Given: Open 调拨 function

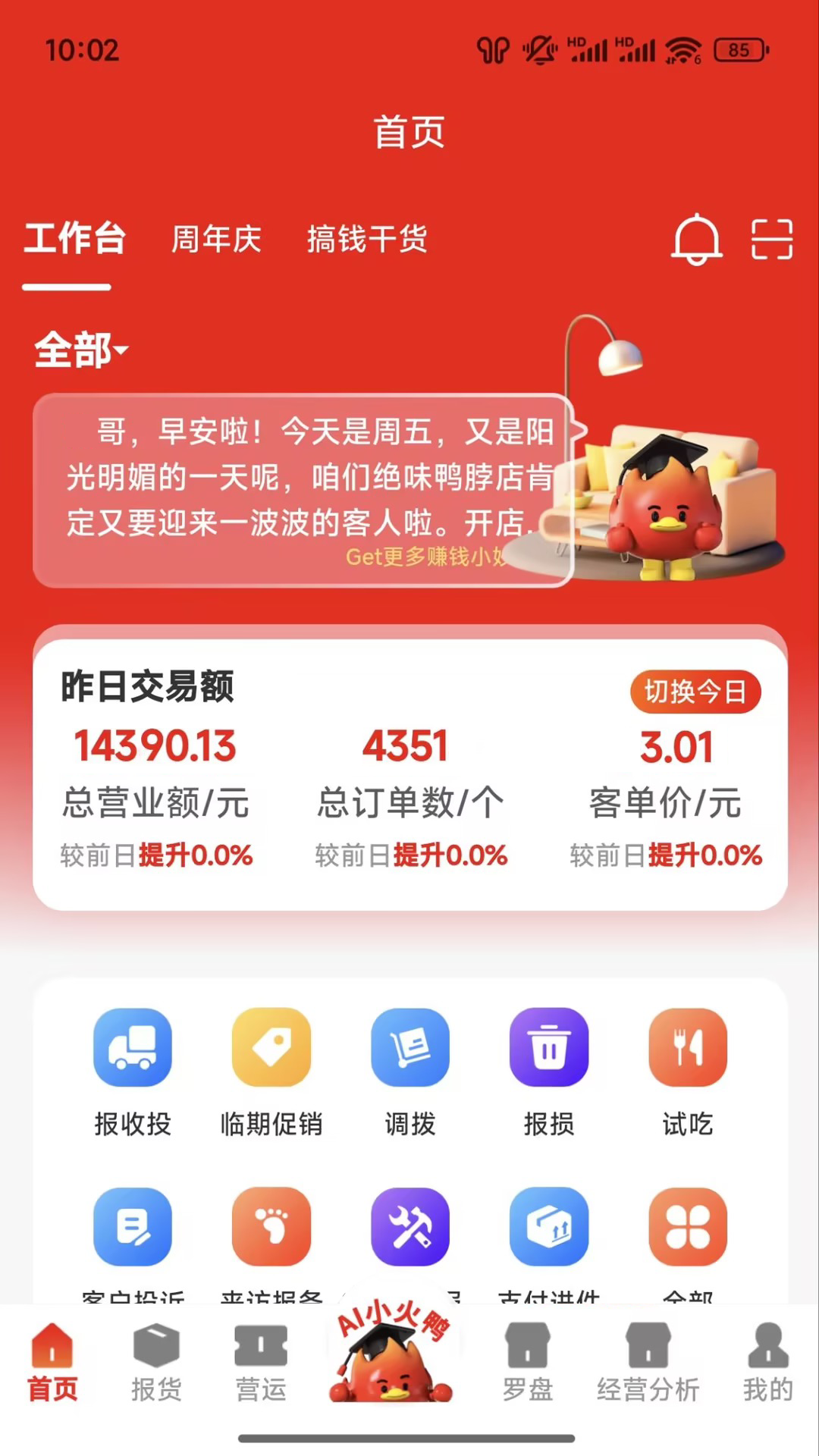Looking at the screenshot, I should pyautogui.click(x=410, y=1071).
